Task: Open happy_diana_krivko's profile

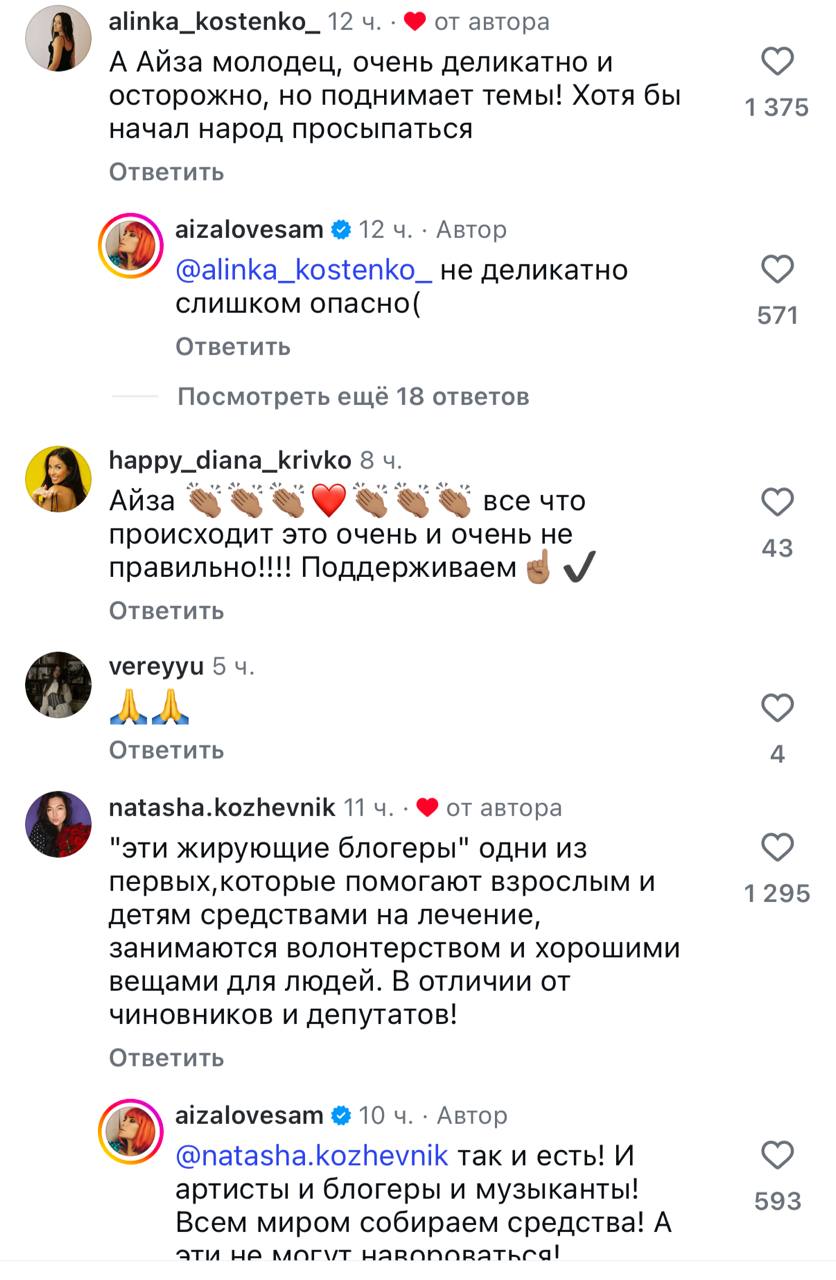Action: pos(229,460)
